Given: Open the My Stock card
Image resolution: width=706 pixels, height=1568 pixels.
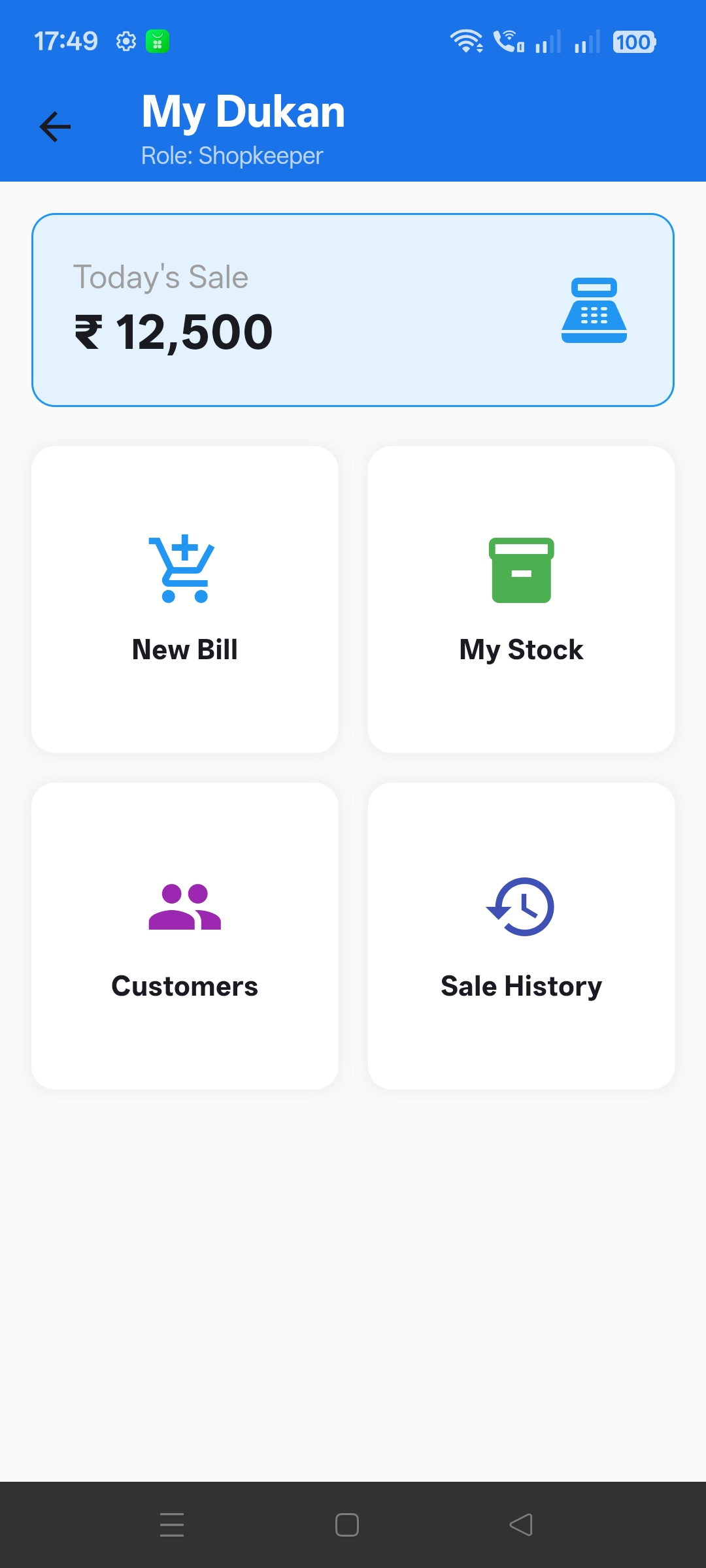Looking at the screenshot, I should pos(522,600).
